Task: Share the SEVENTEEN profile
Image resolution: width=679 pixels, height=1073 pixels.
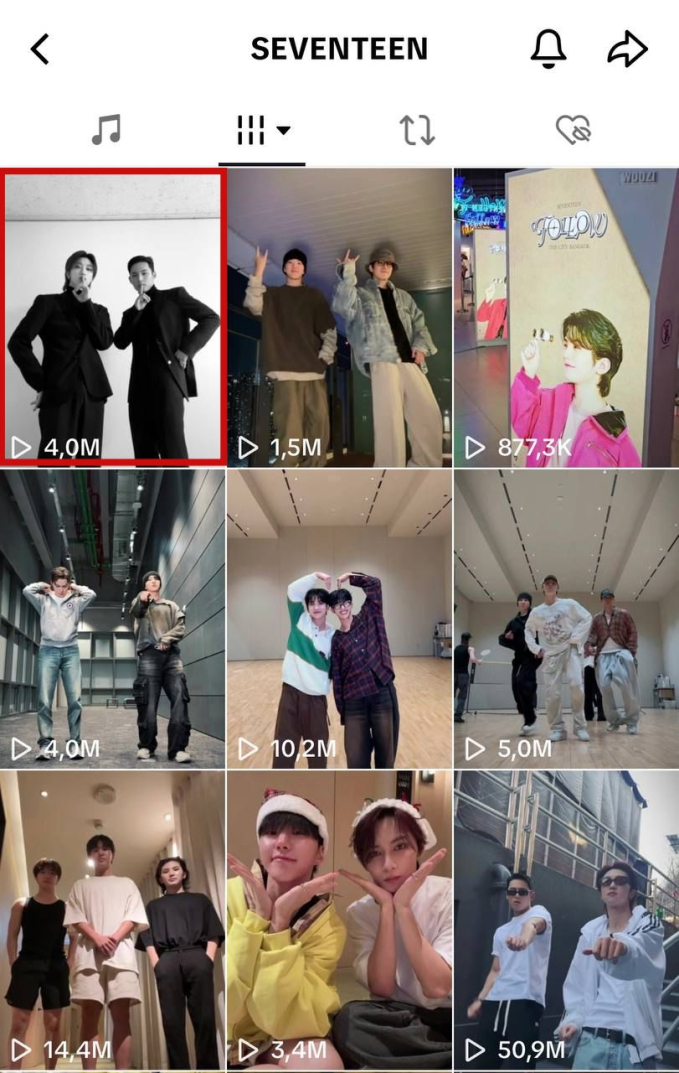Action: point(628,49)
